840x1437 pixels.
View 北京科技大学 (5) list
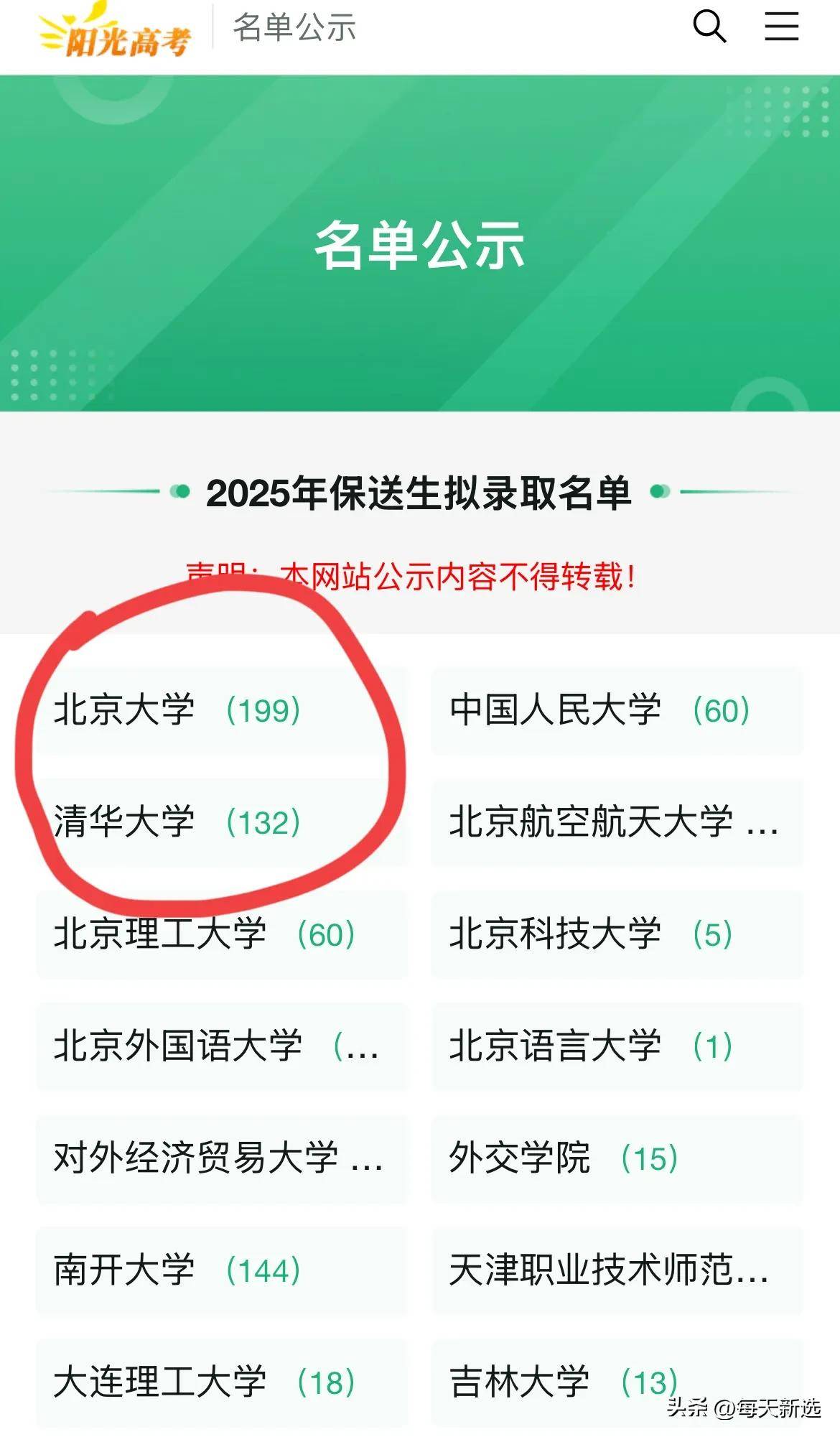pos(591,934)
